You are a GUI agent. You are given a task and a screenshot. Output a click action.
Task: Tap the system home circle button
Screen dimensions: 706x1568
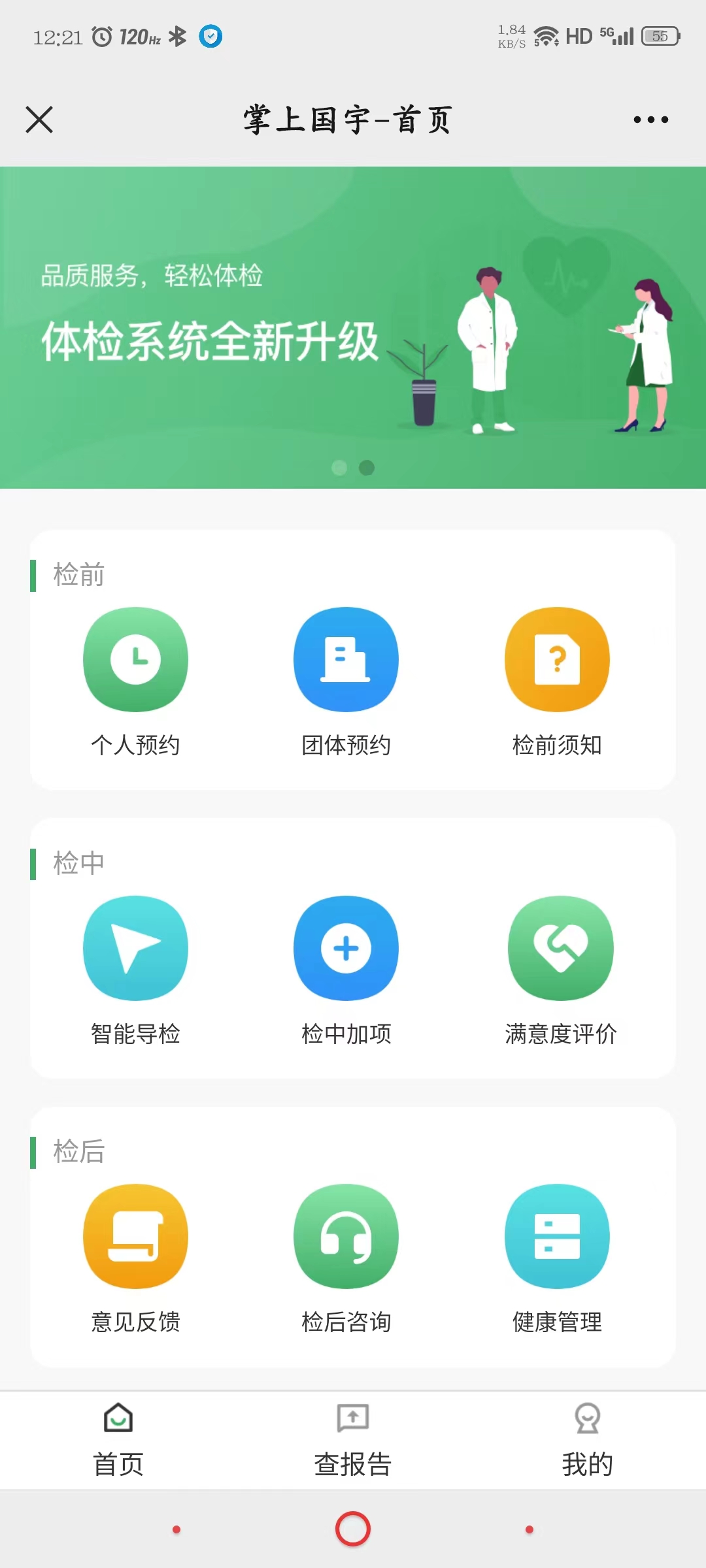pyautogui.click(x=353, y=1529)
